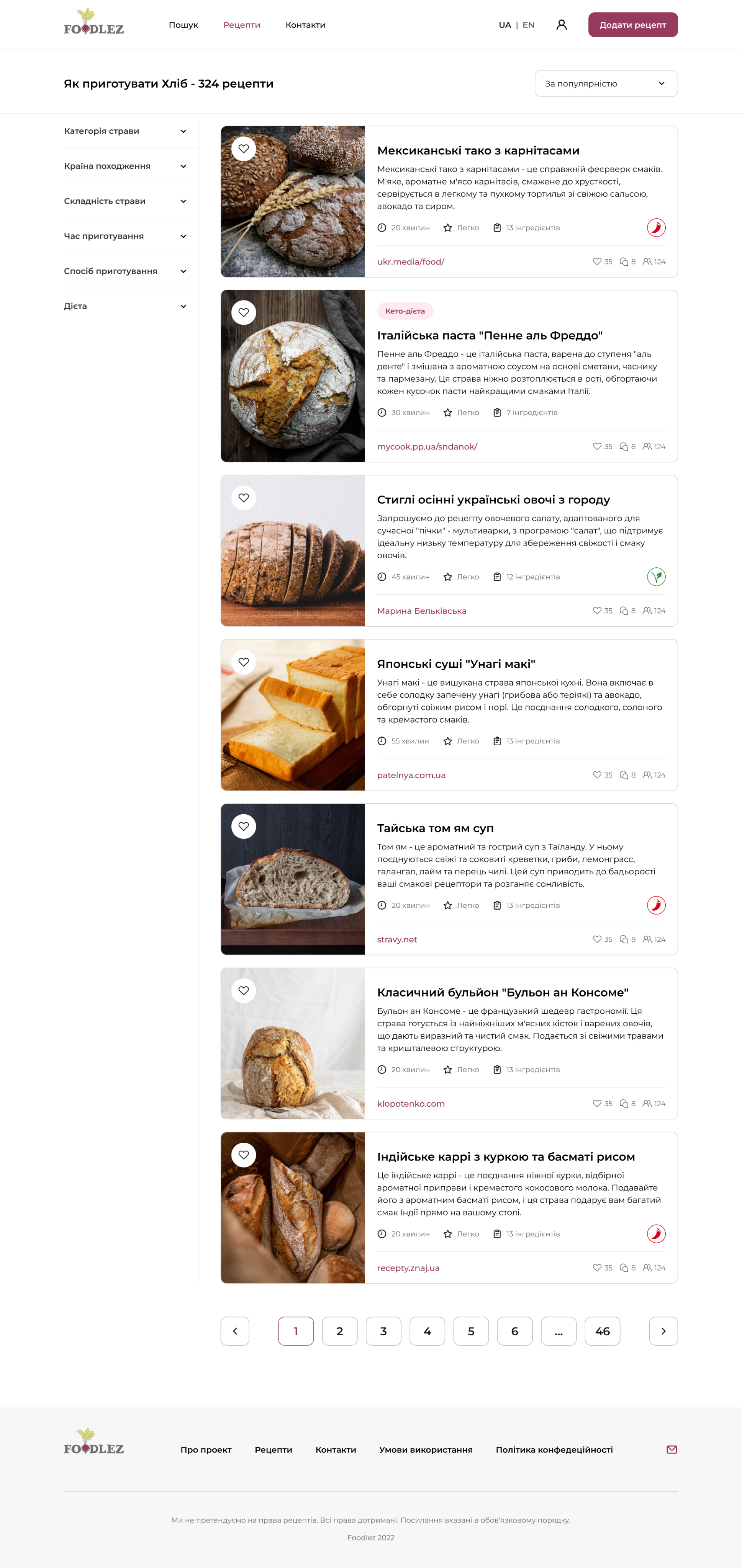742x1568 pixels.
Task: Open the Японські суші "Унагі макі" recipe
Action: point(456,664)
